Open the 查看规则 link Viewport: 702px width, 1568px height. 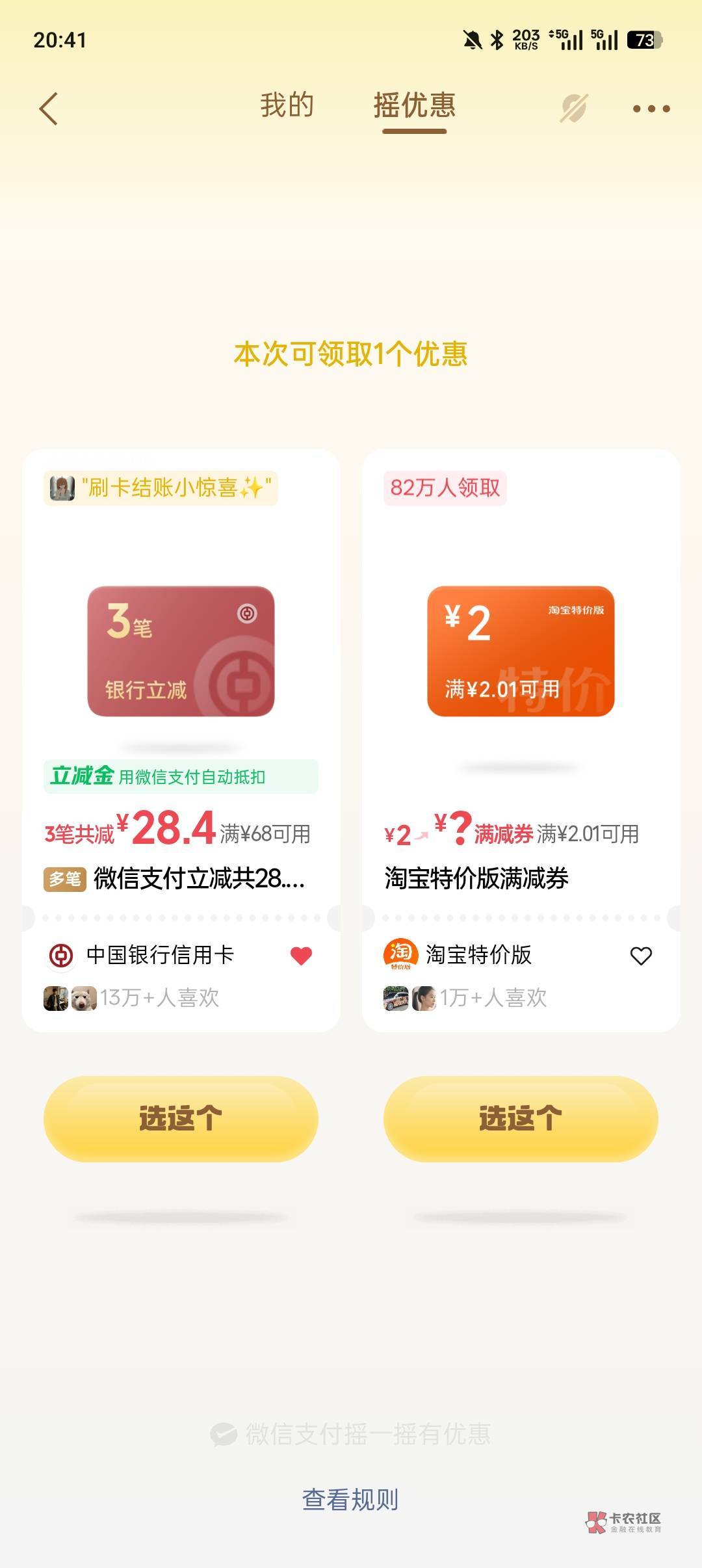pos(350,1500)
